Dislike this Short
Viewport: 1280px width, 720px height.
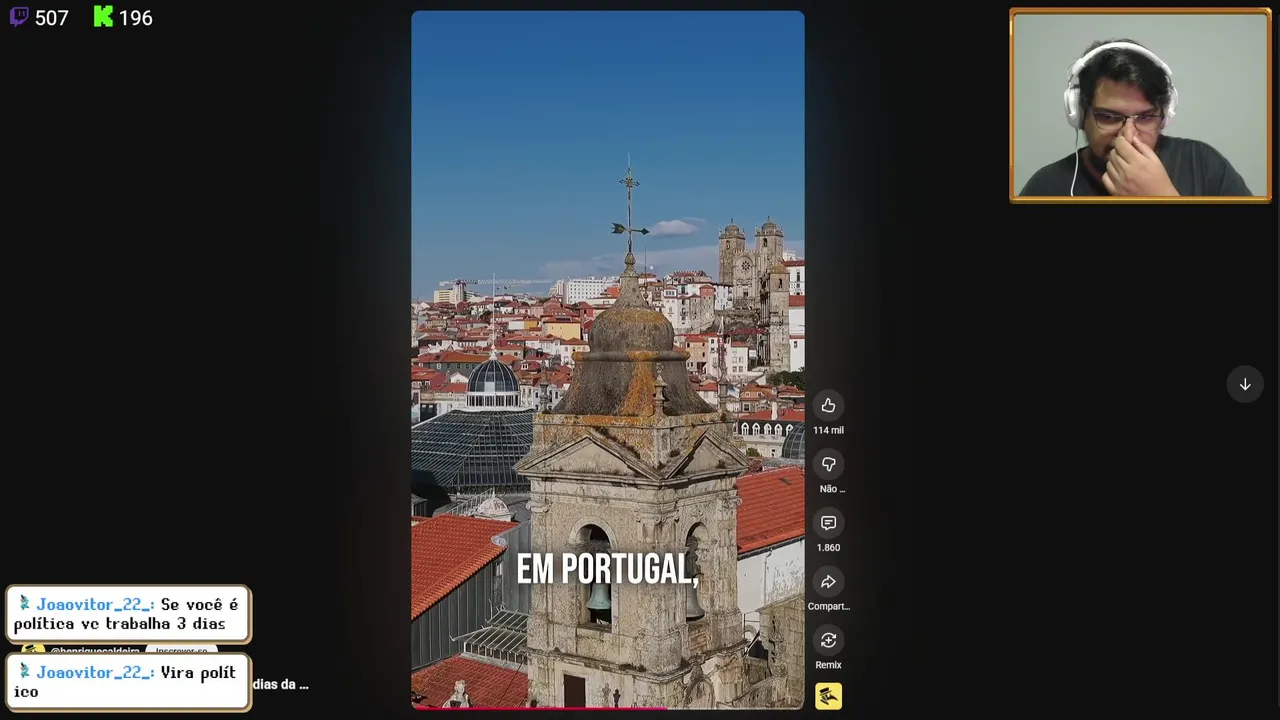[828, 465]
